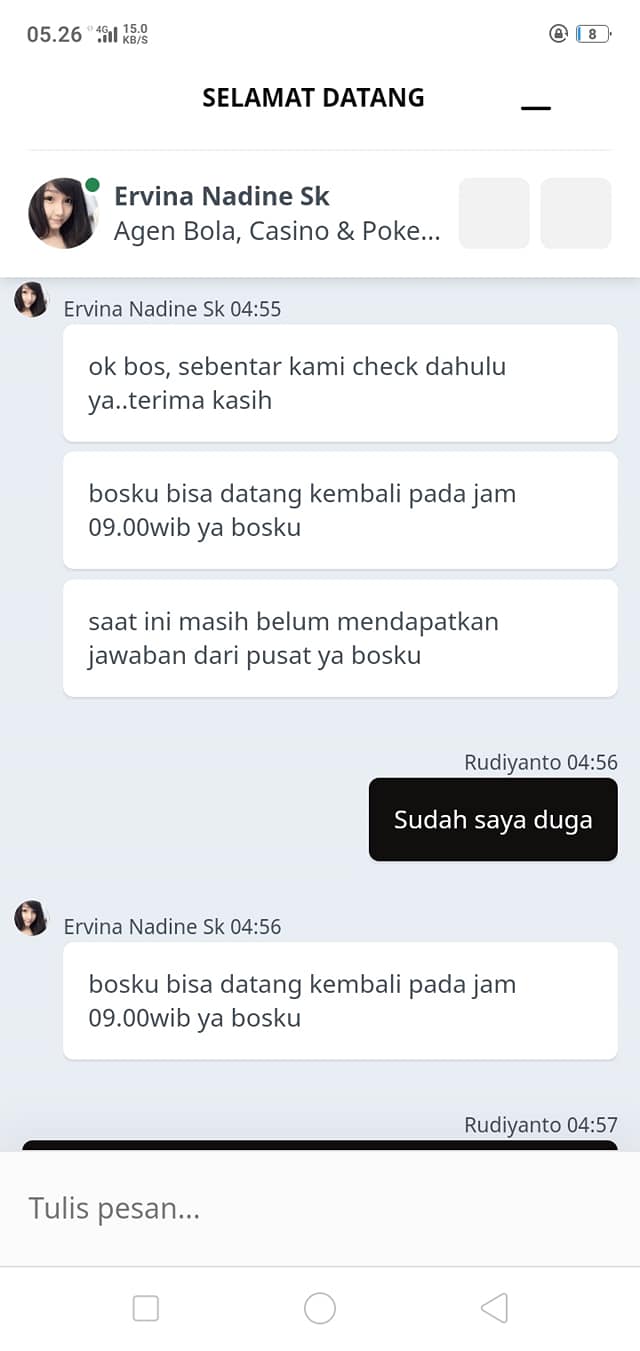Go back using the system back button
This screenshot has height=1351, width=640.
pos(494,1308)
